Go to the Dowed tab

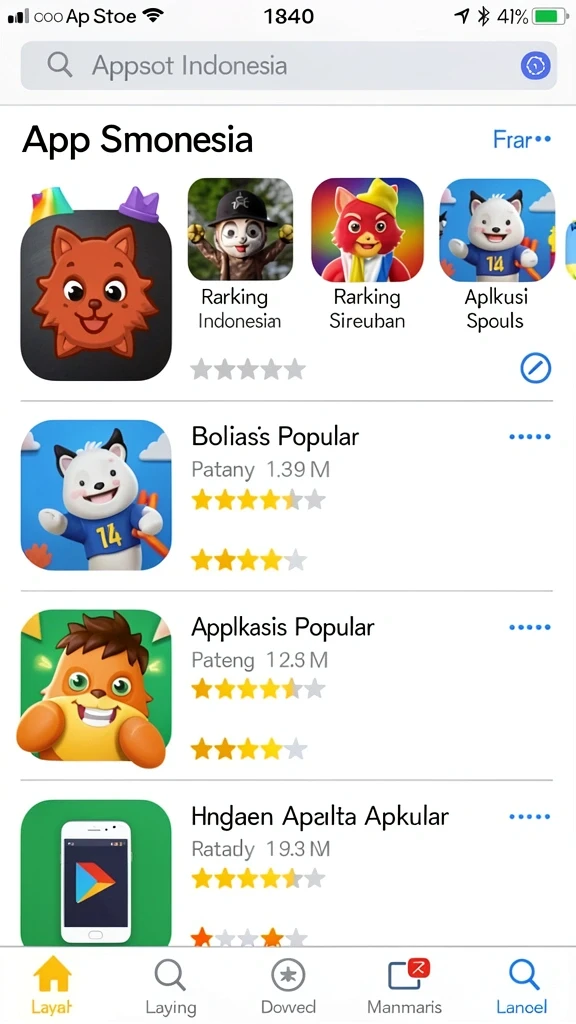[288, 986]
